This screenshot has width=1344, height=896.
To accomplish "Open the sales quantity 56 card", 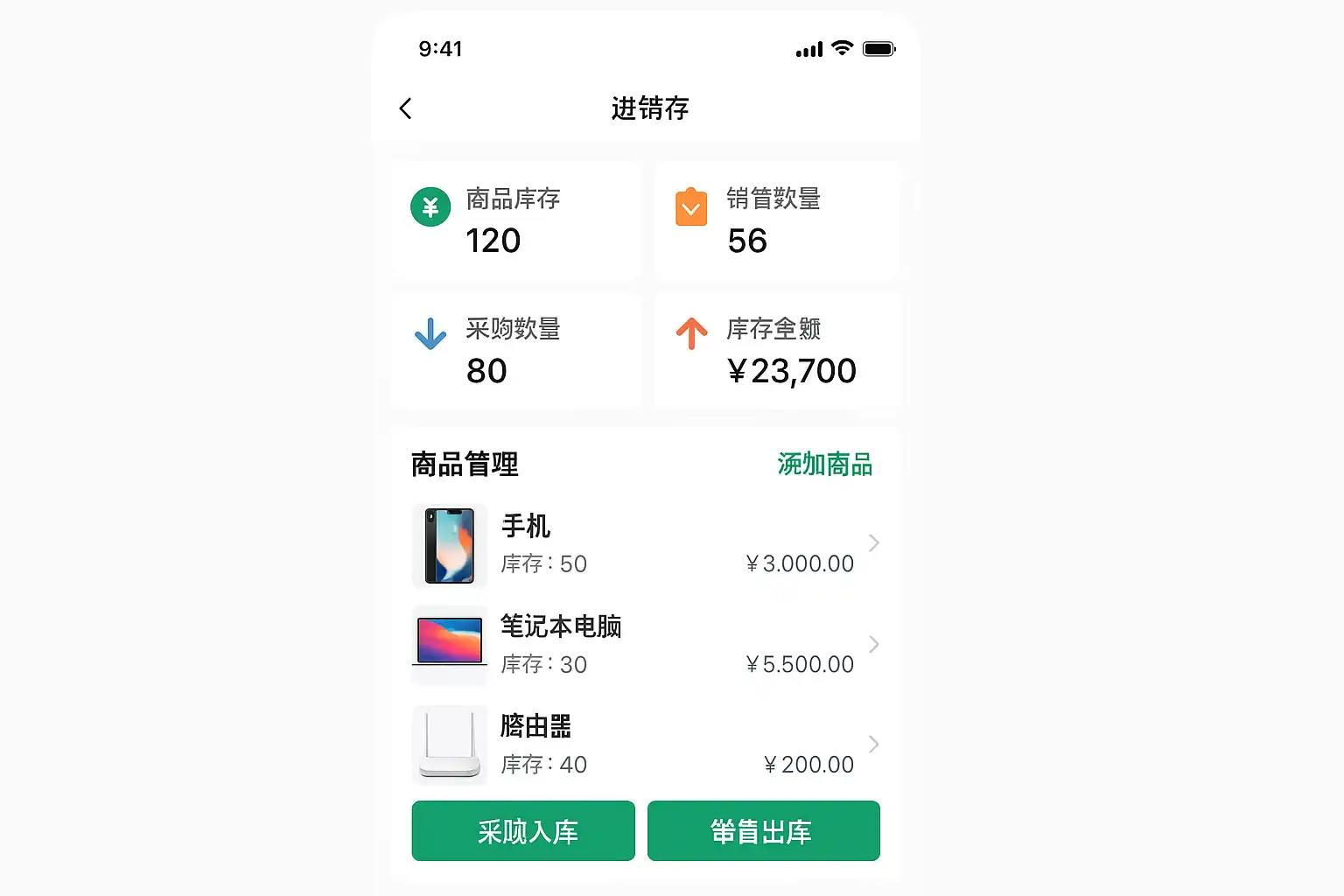I will click(777, 220).
